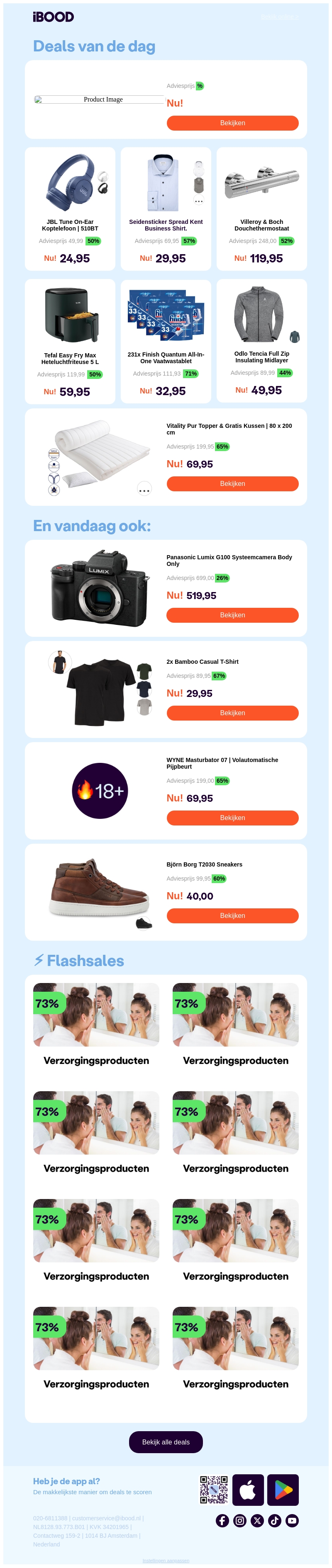Tap Bekijken for the WYNE 18+ deal
The width and height of the screenshot is (332, 1568).
click(x=232, y=818)
